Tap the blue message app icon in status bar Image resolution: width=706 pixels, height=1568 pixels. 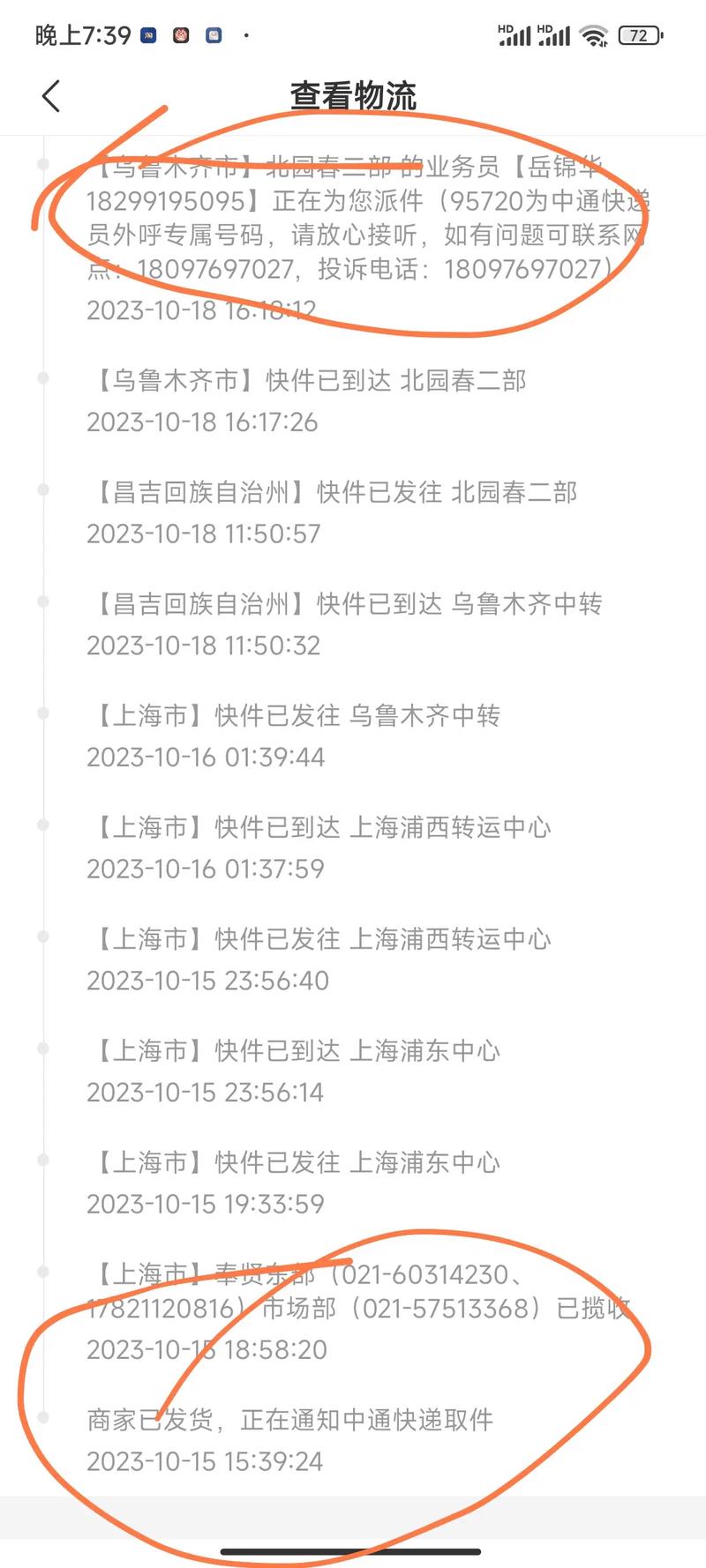(x=210, y=34)
